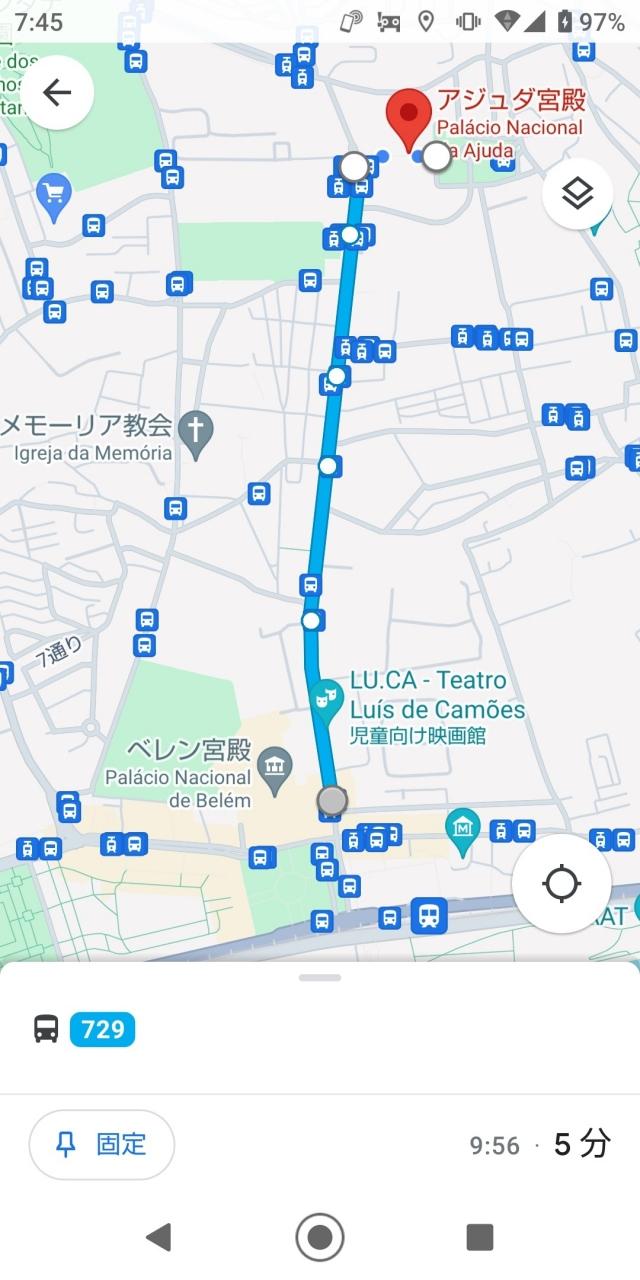Go back using the top-left arrow
640x1280 pixels.
pyautogui.click(x=57, y=93)
